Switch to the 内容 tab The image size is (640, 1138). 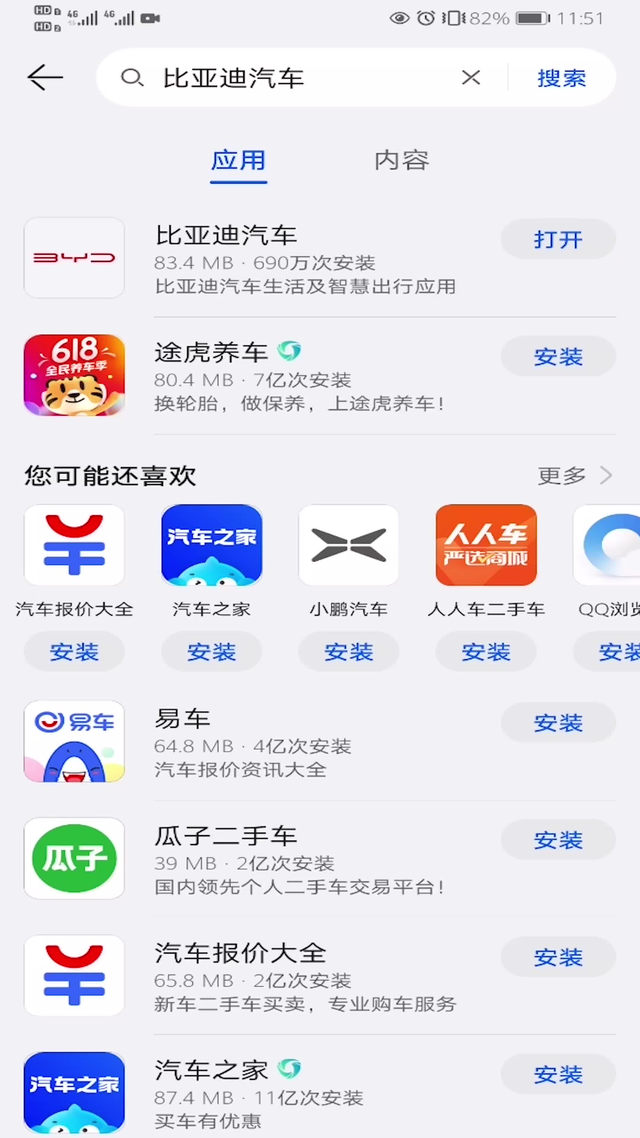coord(401,160)
